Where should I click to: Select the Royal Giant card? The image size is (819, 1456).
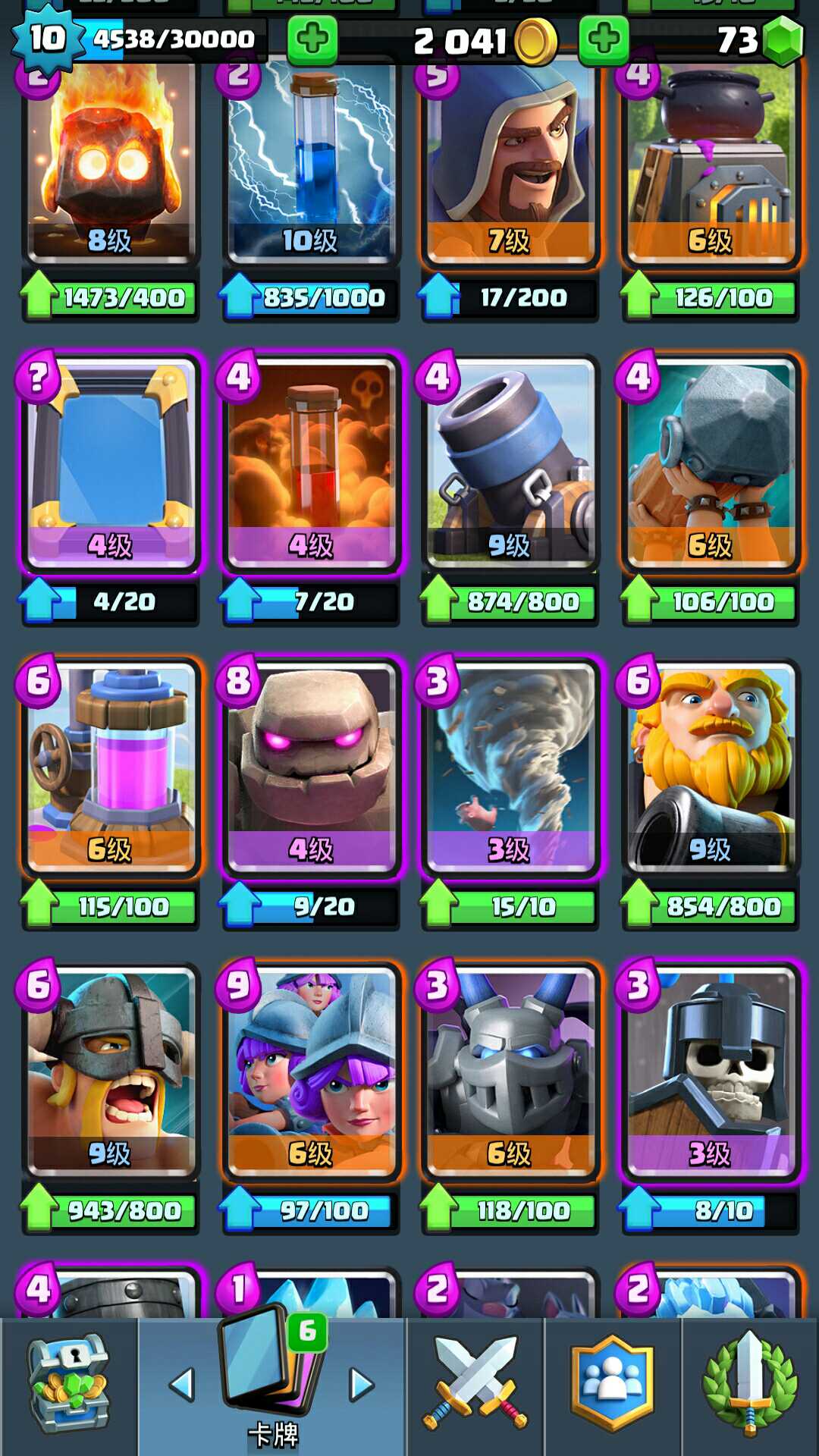[710, 766]
